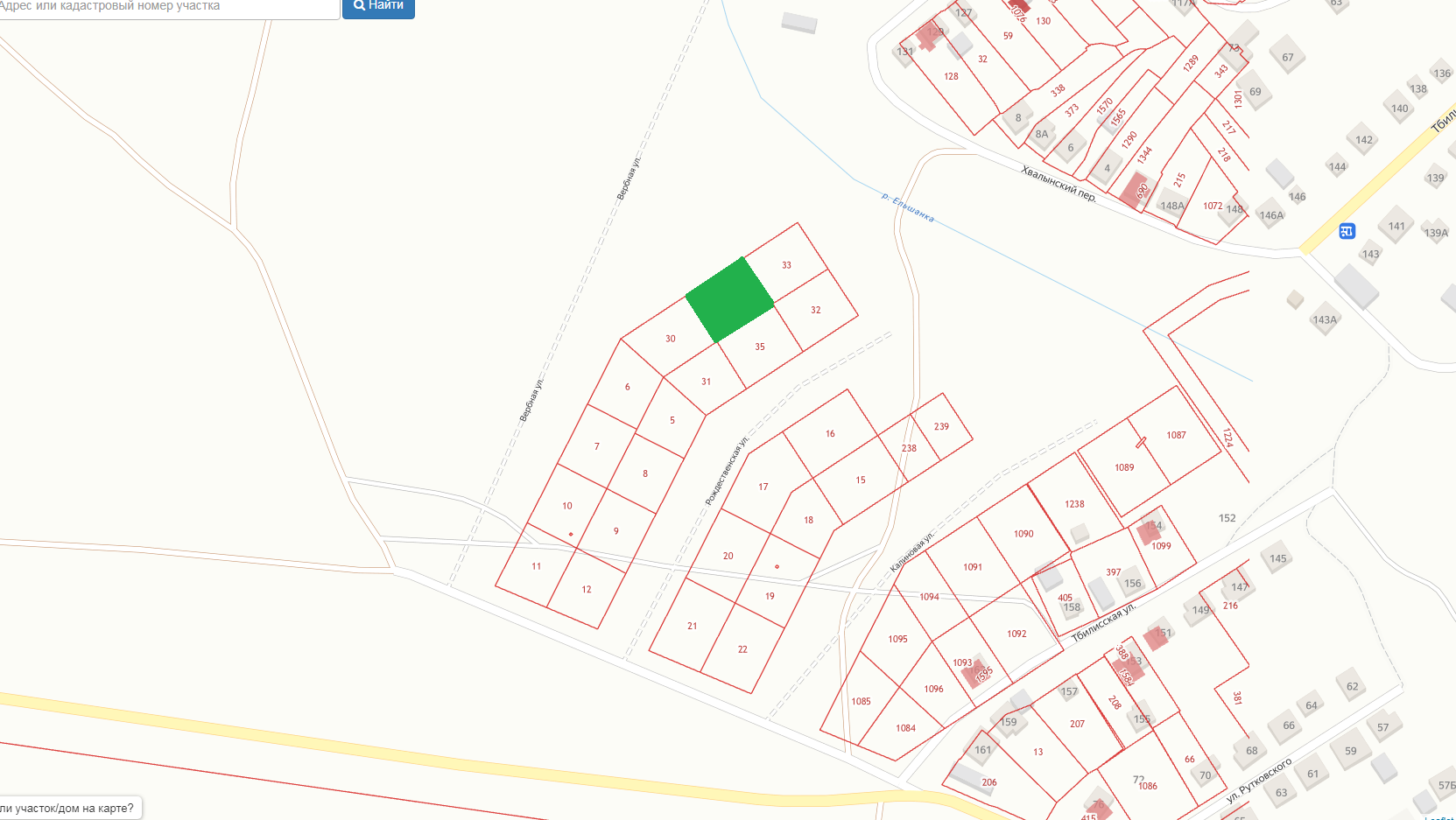This screenshot has height=820, width=1456.
Task: Open the участок/дом на карте prompt
Action: pos(70,808)
